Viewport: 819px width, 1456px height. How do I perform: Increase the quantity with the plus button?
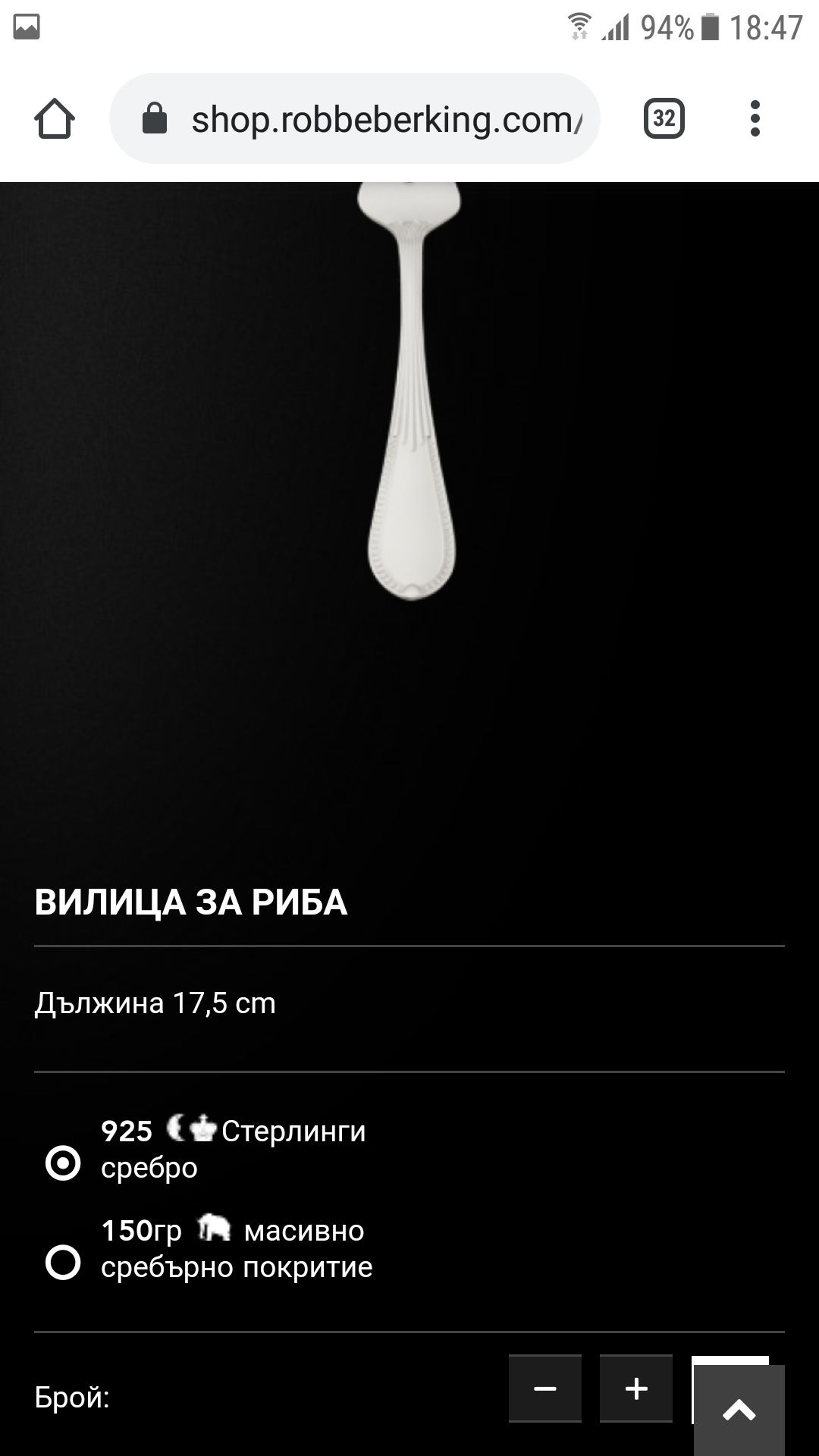point(635,1389)
